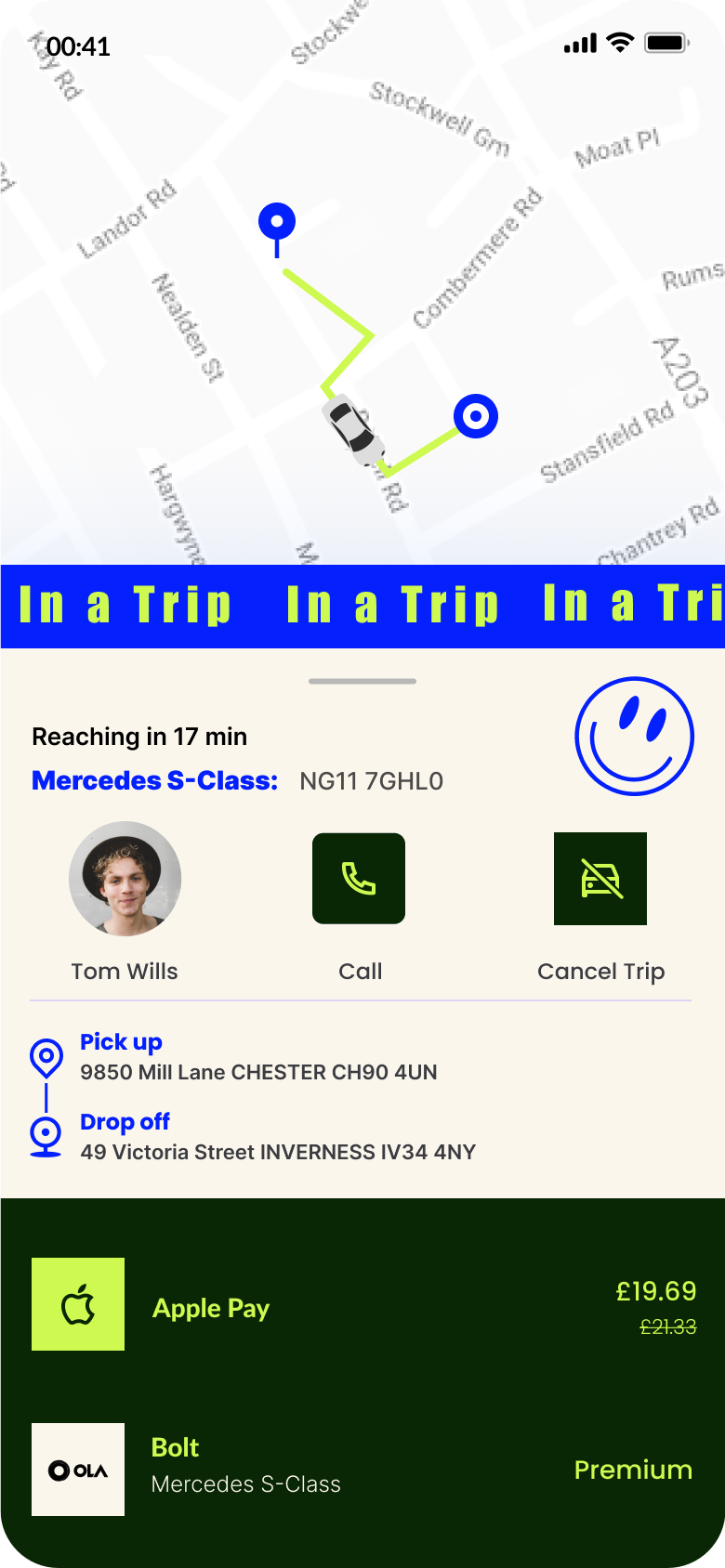
Task: Open the Bolt Mercedes S-Class ride row
Action: [362, 1470]
